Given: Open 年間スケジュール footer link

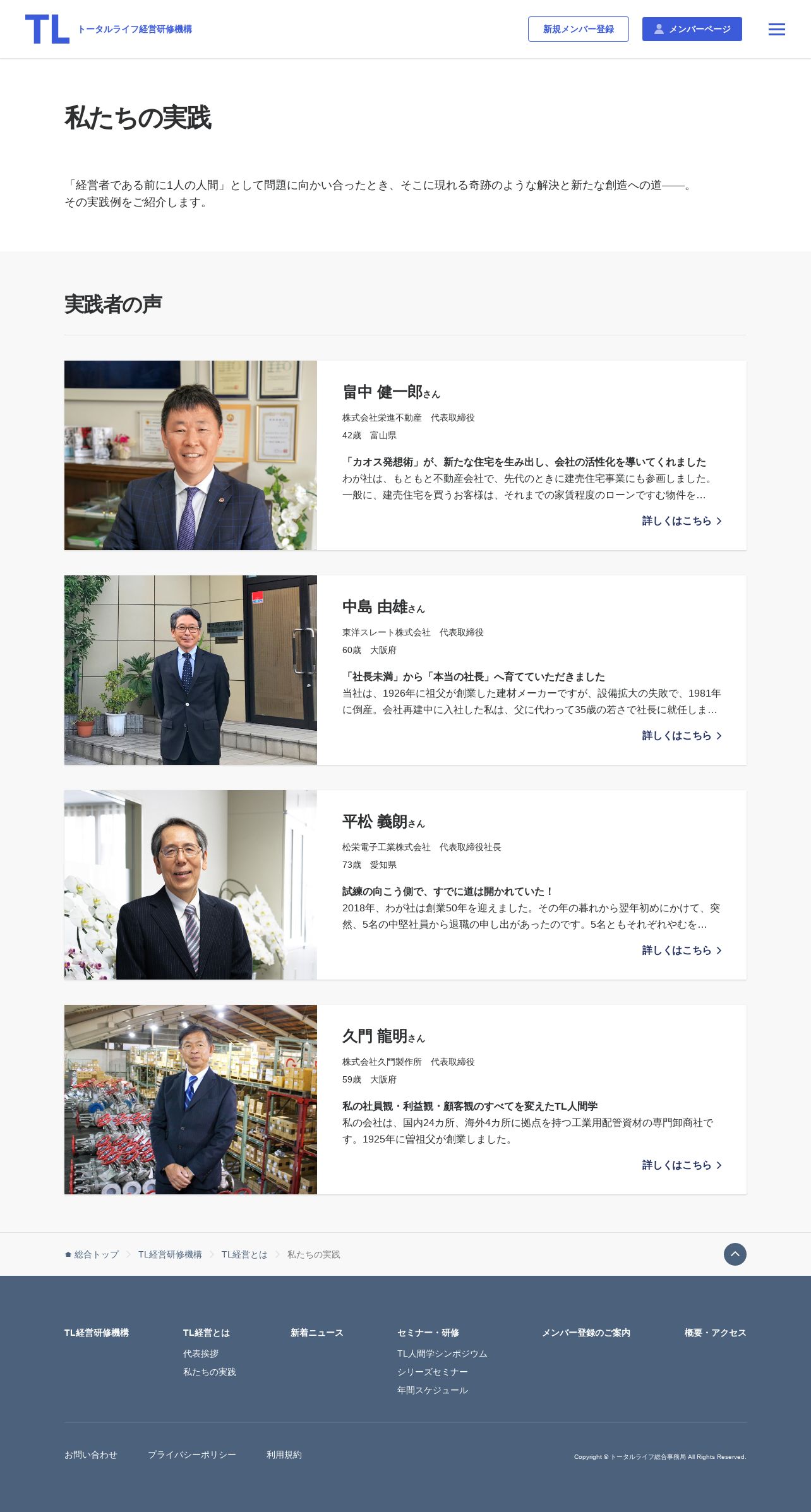Looking at the screenshot, I should click(x=432, y=1390).
